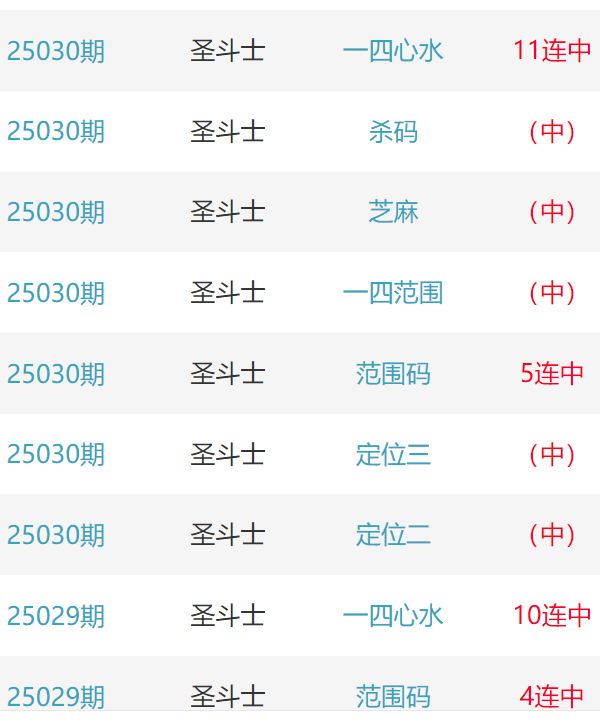The image size is (600, 720).
Task: View the 25030期 芝麻 entry
Action: [393, 212]
